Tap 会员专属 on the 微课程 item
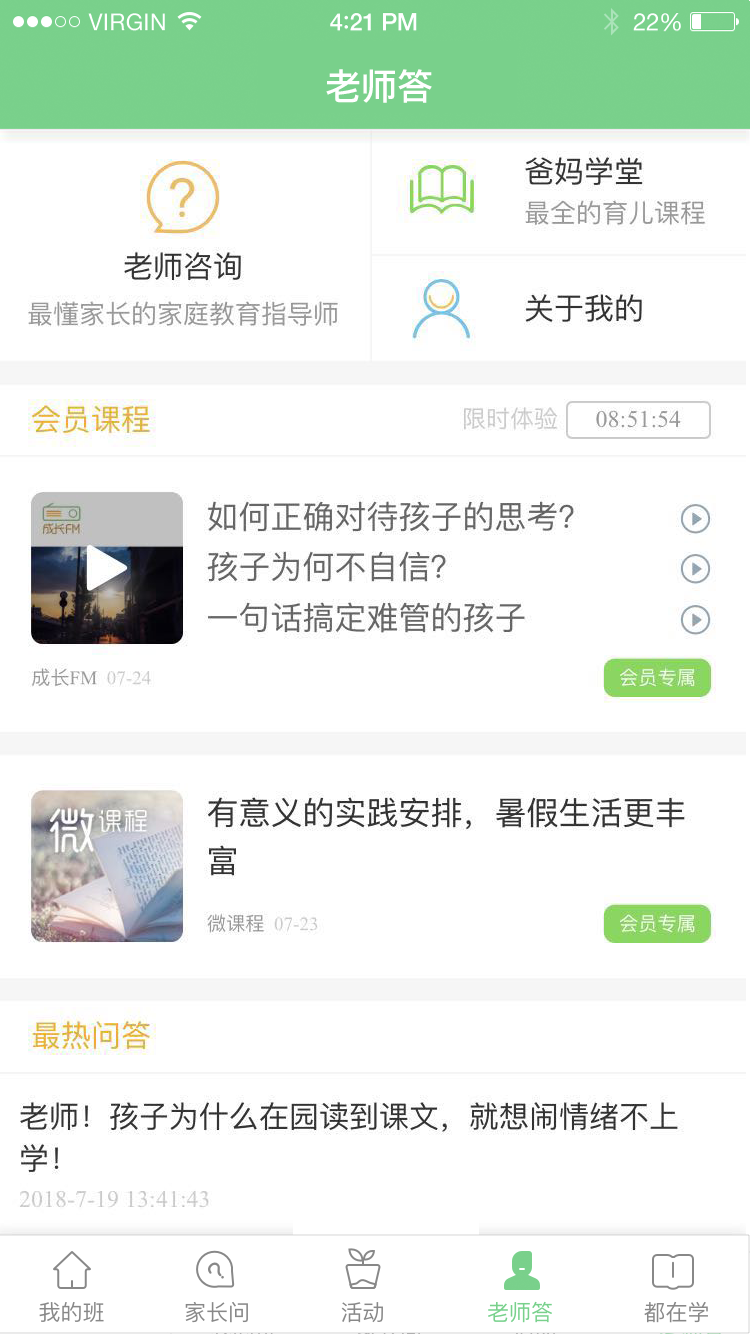This screenshot has height=1334, width=750. [657, 923]
